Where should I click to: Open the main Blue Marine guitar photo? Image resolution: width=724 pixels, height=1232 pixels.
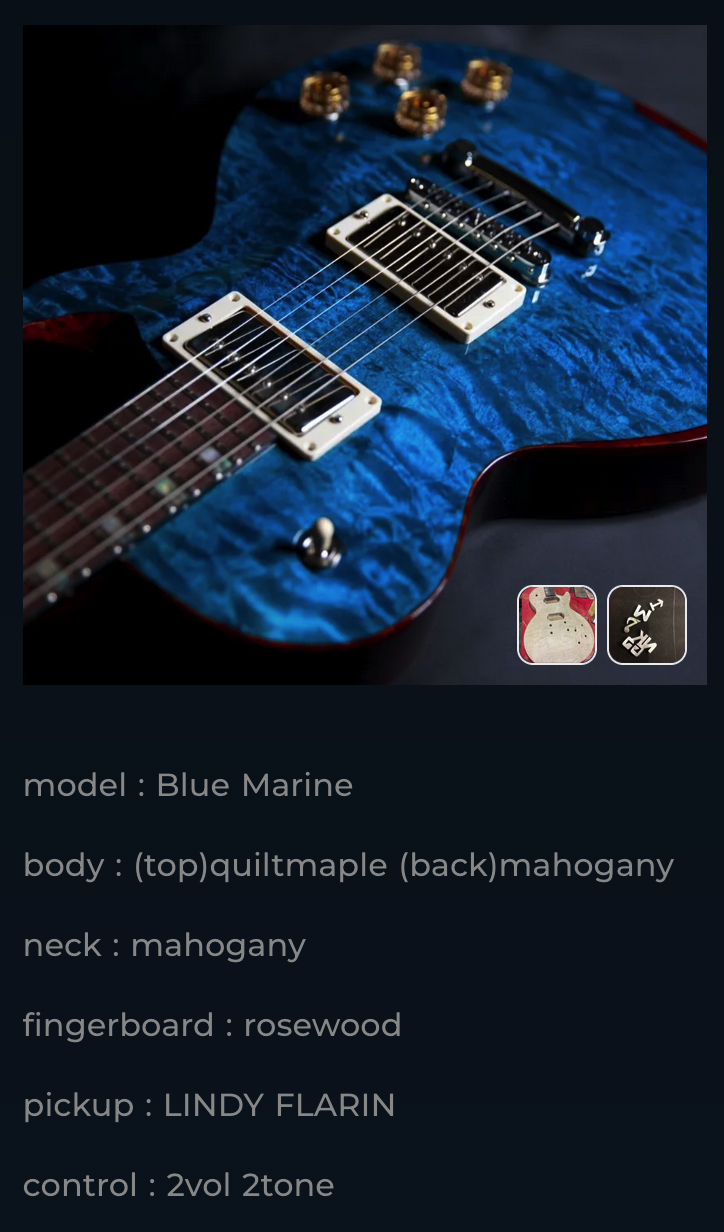pyautogui.click(x=364, y=330)
